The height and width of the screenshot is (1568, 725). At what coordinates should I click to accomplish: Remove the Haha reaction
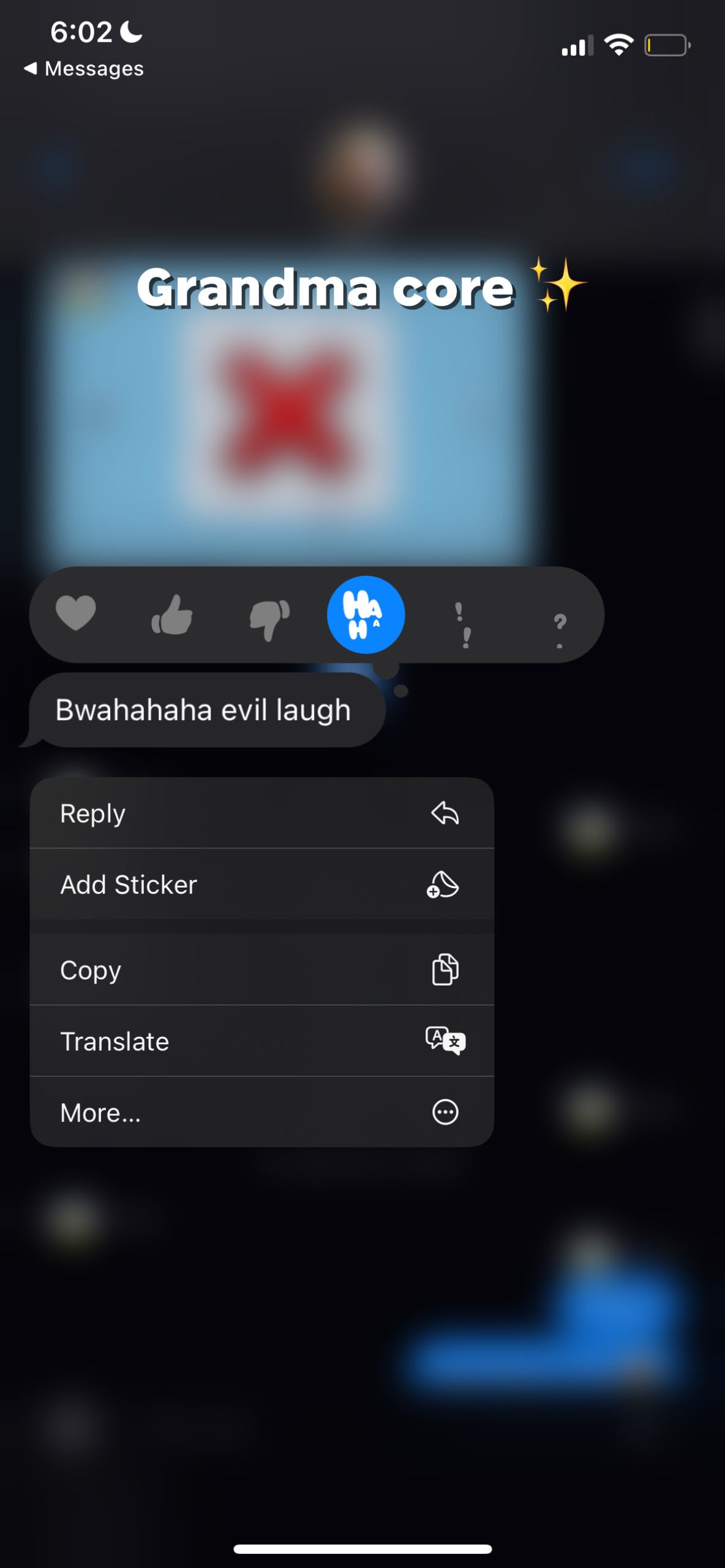(366, 615)
